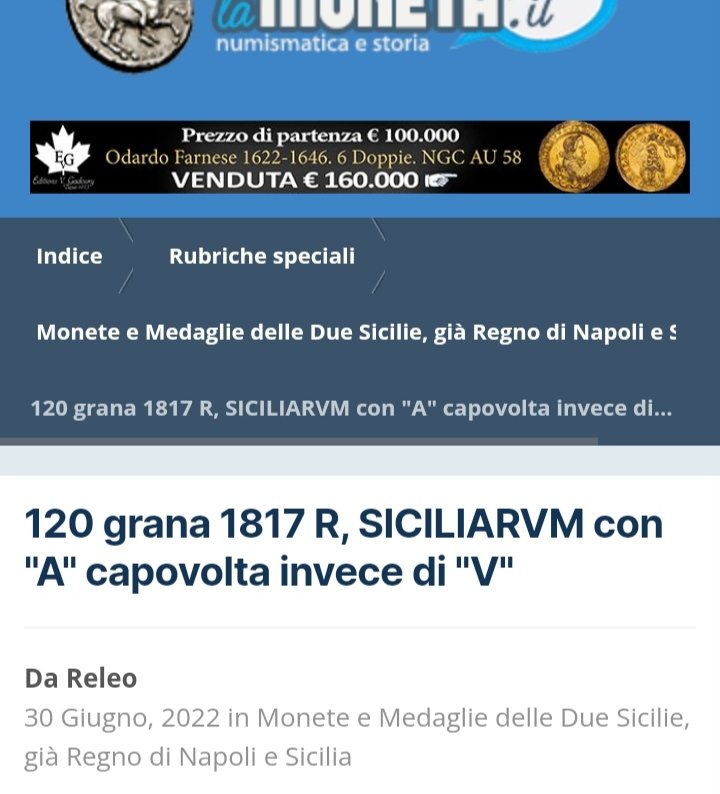720x794 pixels.
Task: View author Releo's profile
Action: (x=101, y=678)
